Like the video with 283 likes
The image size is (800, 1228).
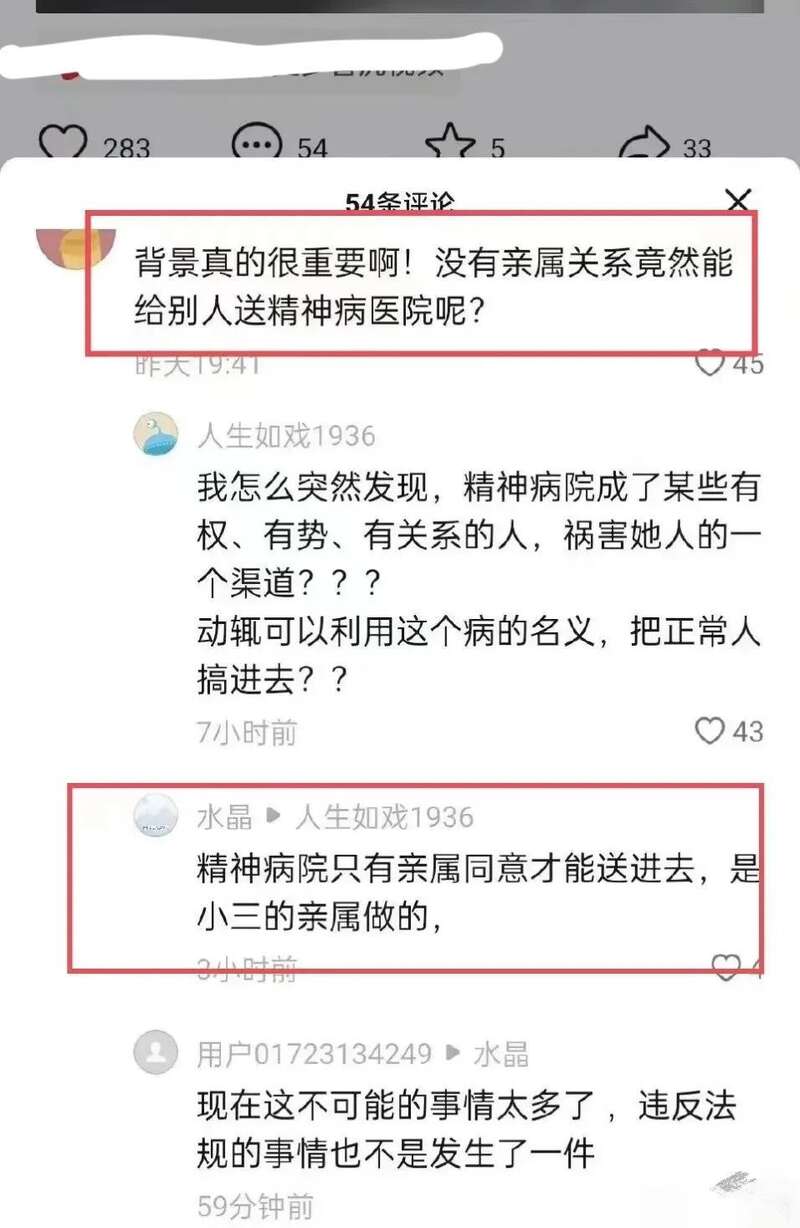pos(65,145)
